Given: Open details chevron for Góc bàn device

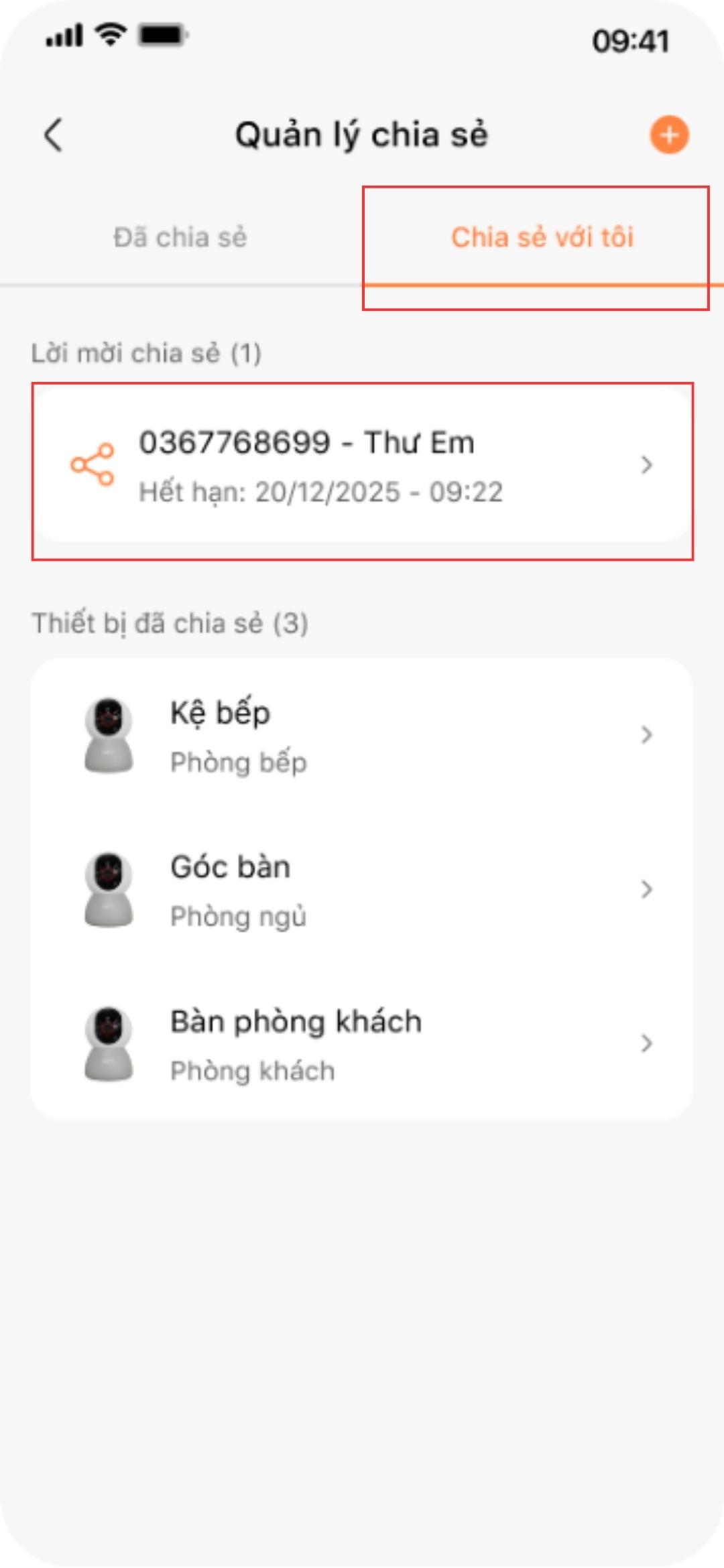Looking at the screenshot, I should 646,889.
